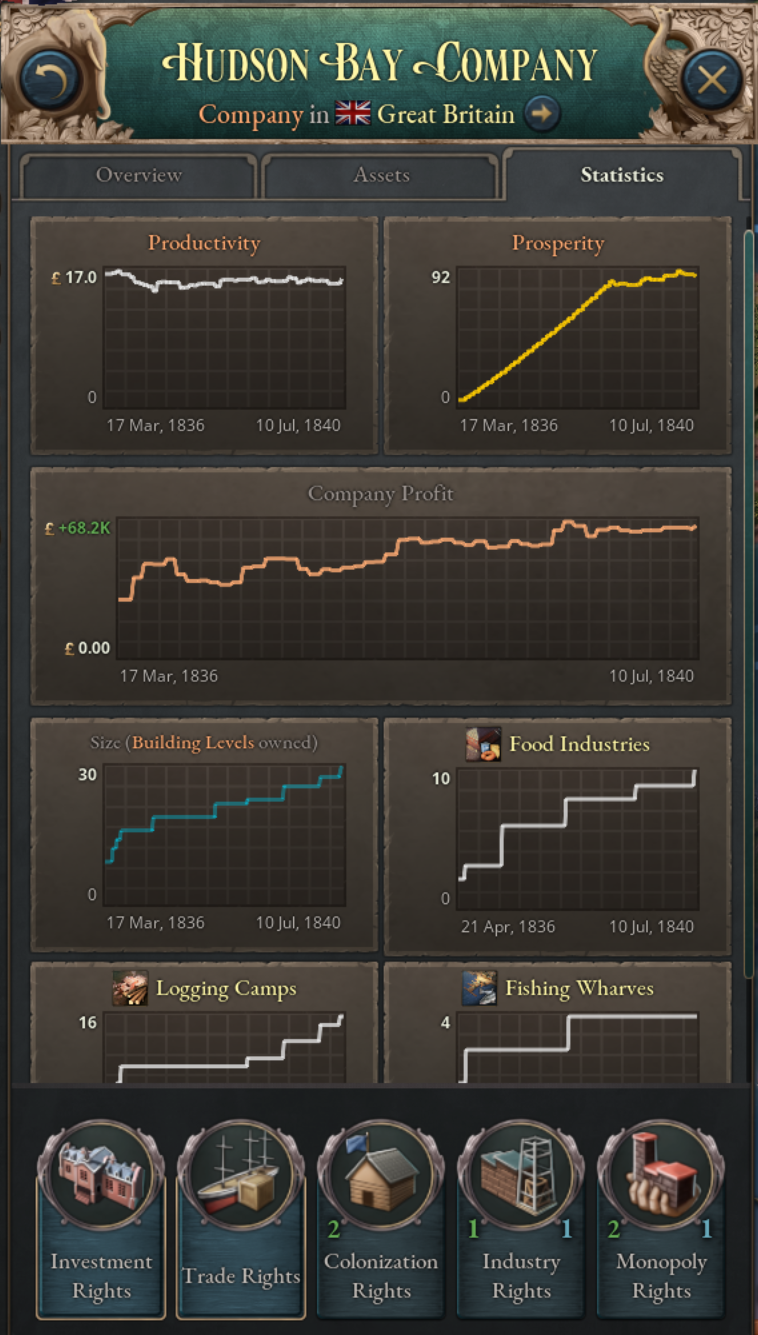Open Industry Rights
This screenshot has width=758, height=1335.
[x=521, y=1220]
